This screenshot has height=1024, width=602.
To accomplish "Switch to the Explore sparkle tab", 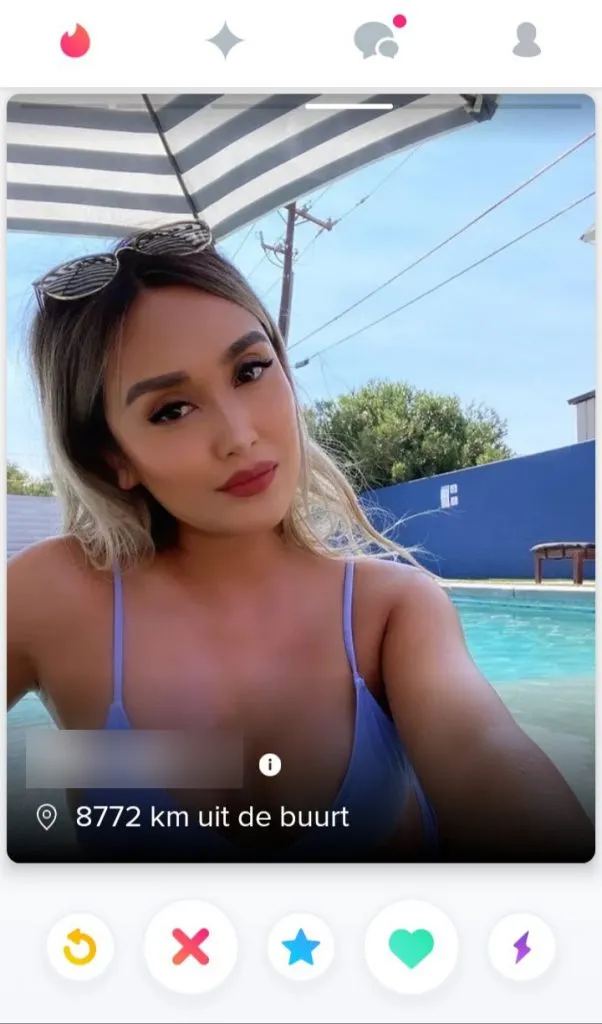I will (225, 40).
